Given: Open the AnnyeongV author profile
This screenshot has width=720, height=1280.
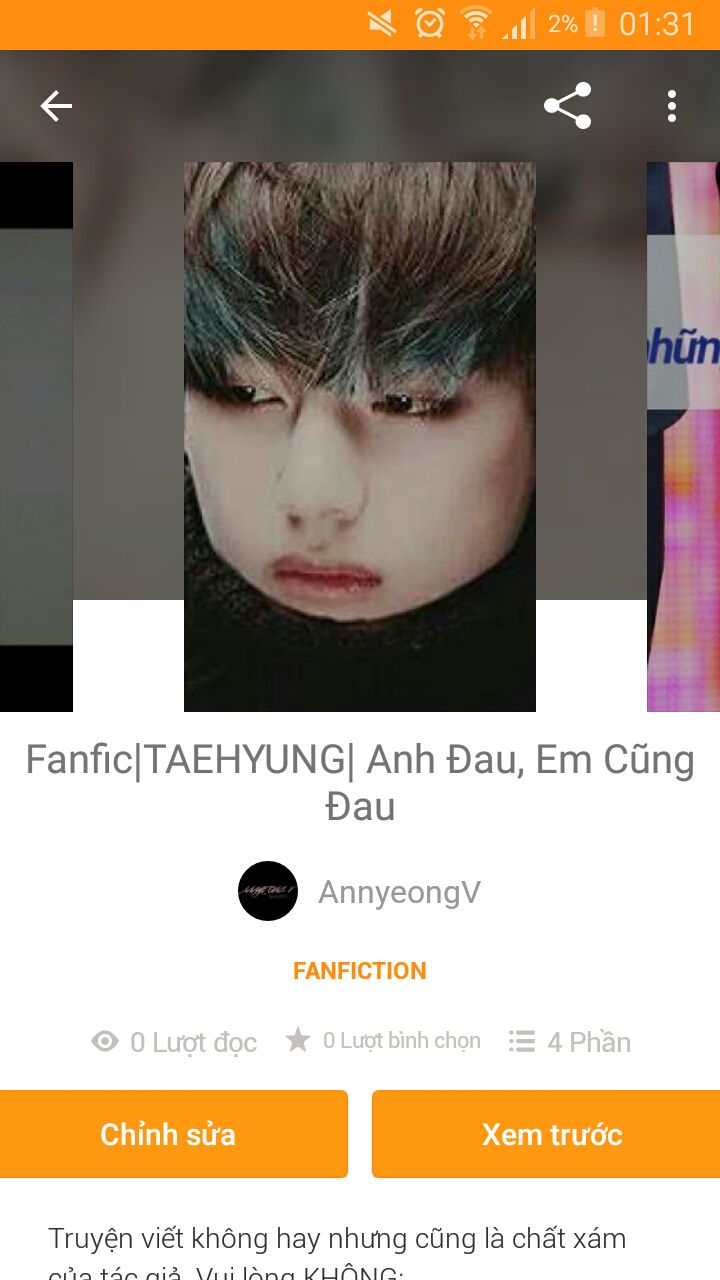Looking at the screenshot, I should [398, 892].
